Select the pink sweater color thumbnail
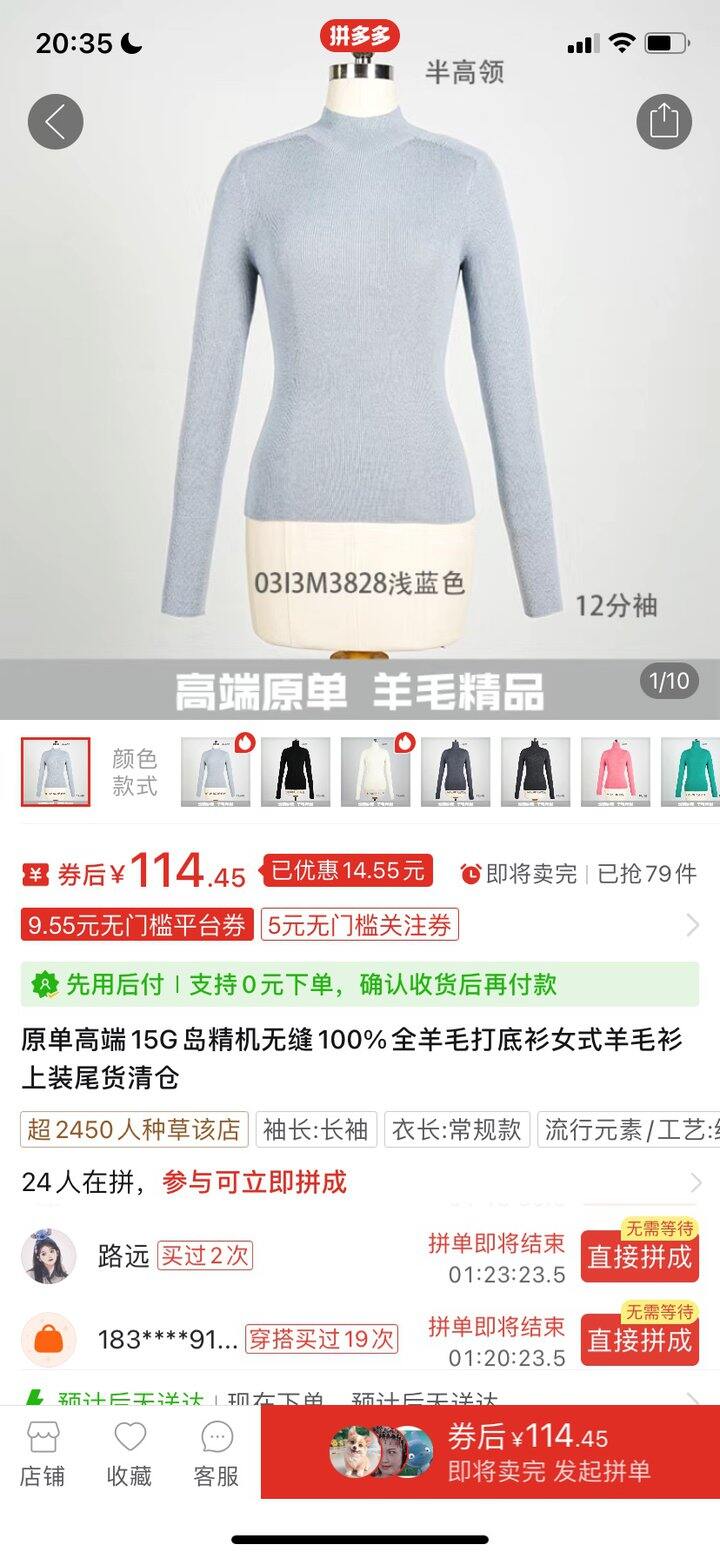 [615, 772]
